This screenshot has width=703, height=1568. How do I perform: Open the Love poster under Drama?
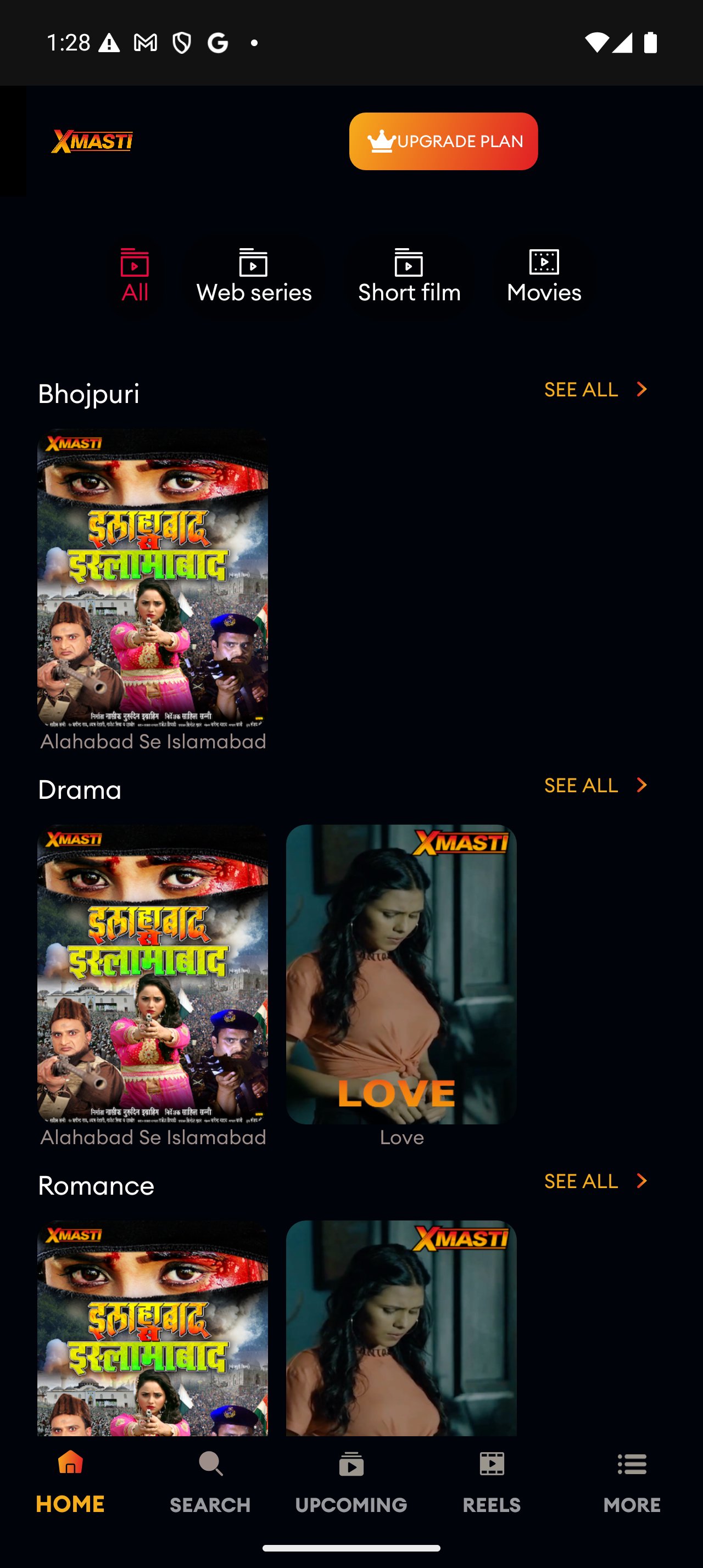pyautogui.click(x=401, y=974)
